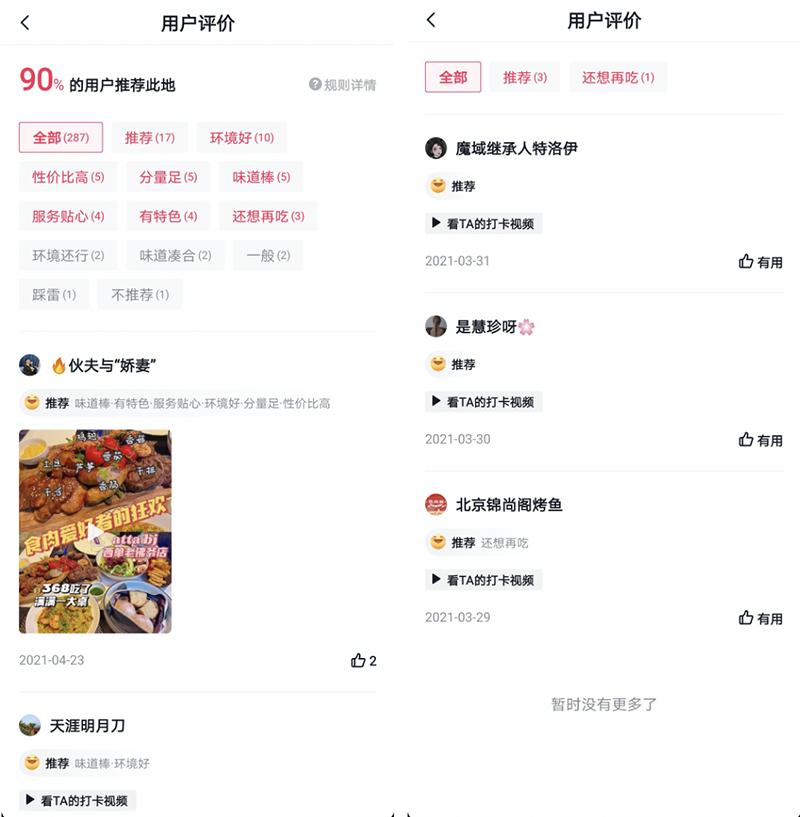The image size is (800, 817).
Task: Mark 是慧珍呀's review as 有用
Action: point(760,440)
